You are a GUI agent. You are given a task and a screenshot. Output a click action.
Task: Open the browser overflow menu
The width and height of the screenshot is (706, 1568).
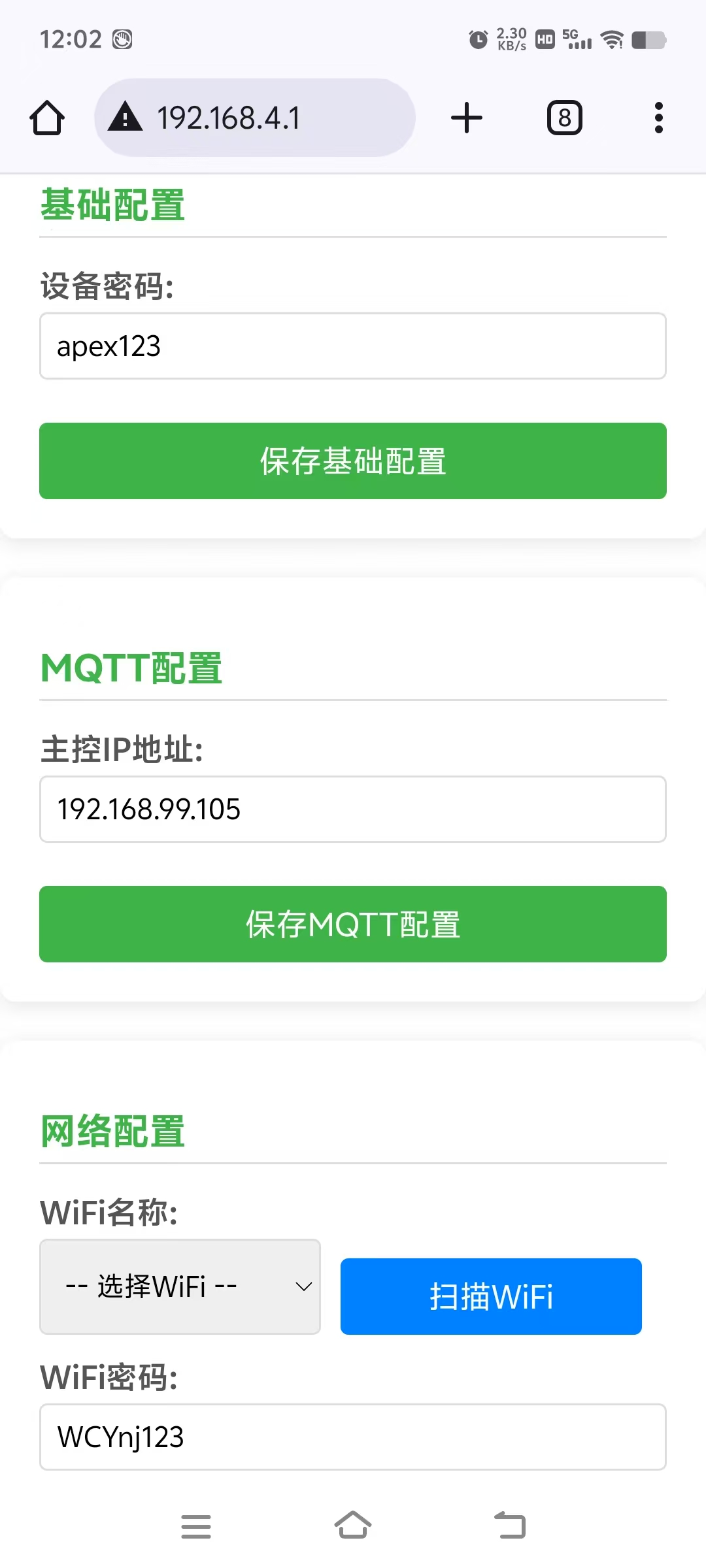click(x=658, y=118)
